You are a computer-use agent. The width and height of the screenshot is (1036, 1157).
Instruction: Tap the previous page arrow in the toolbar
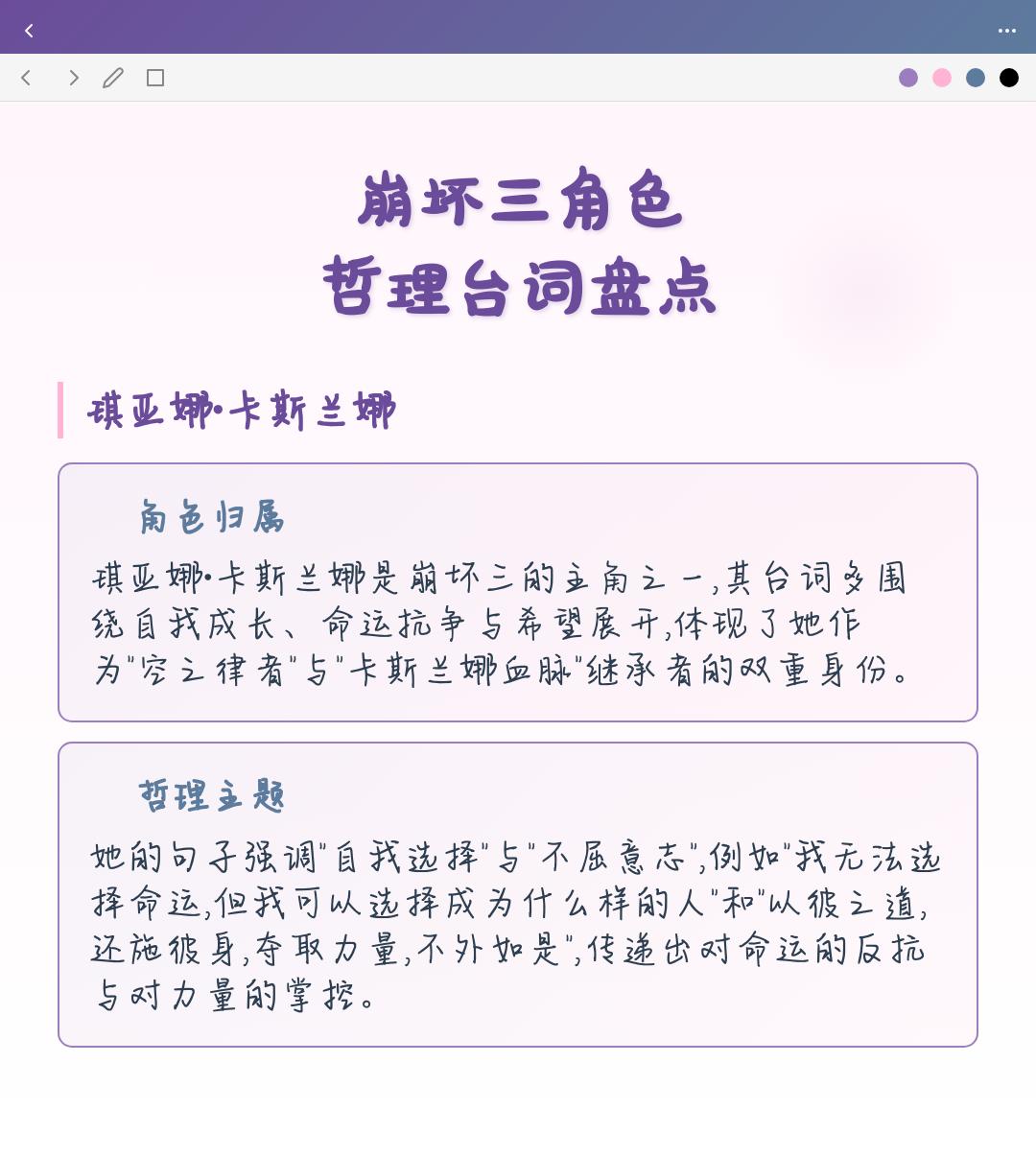click(x=26, y=78)
